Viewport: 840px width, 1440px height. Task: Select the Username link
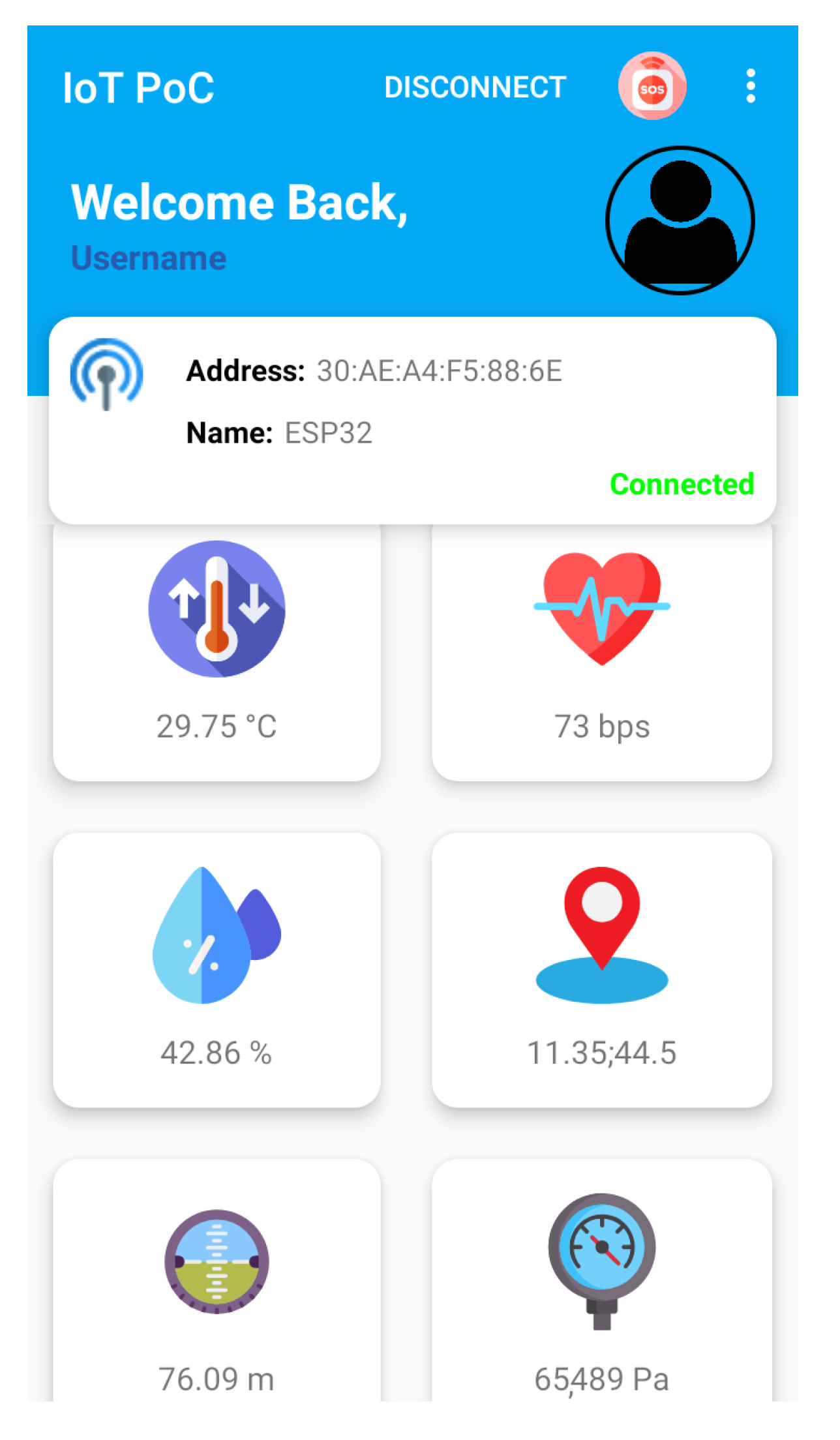coord(149,258)
